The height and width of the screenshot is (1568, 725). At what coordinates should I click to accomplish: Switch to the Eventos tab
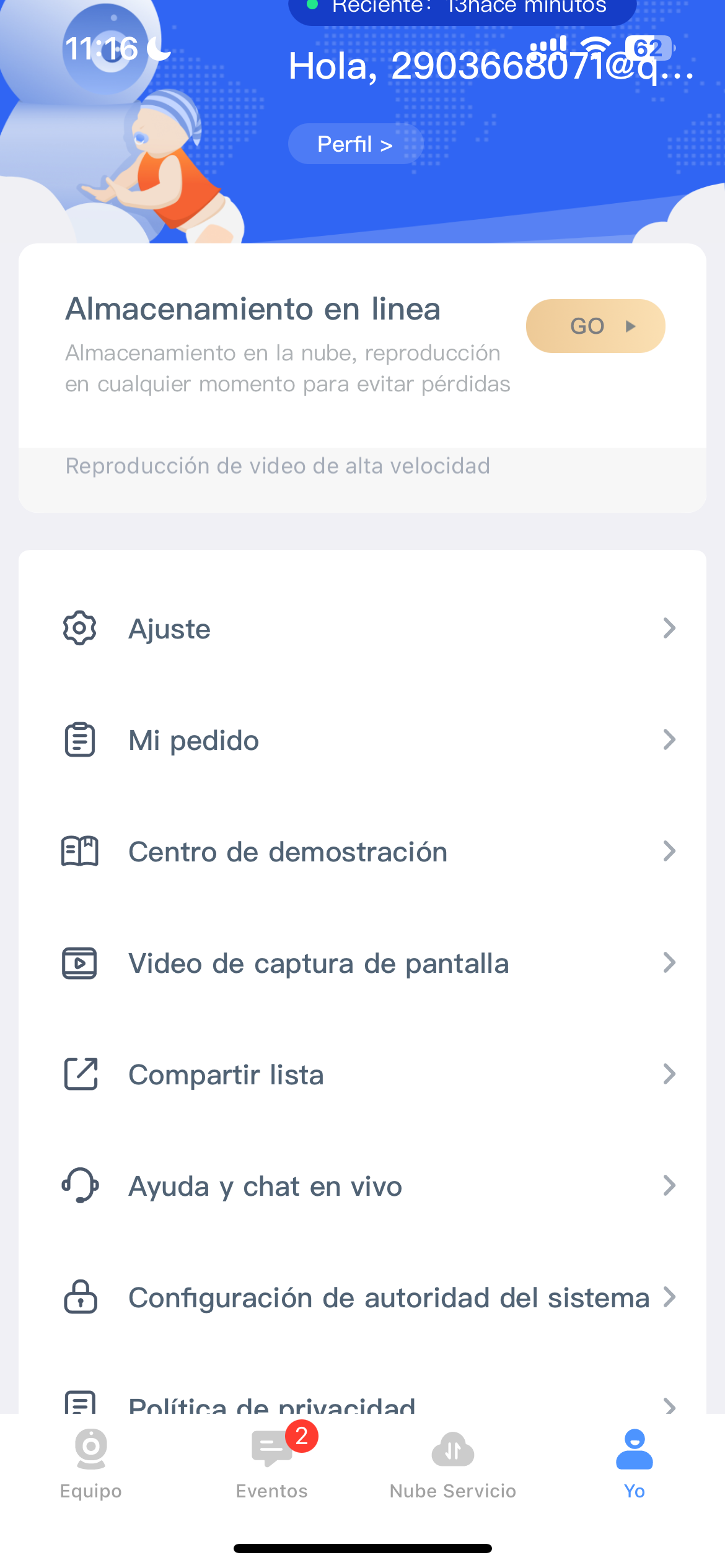272,1463
